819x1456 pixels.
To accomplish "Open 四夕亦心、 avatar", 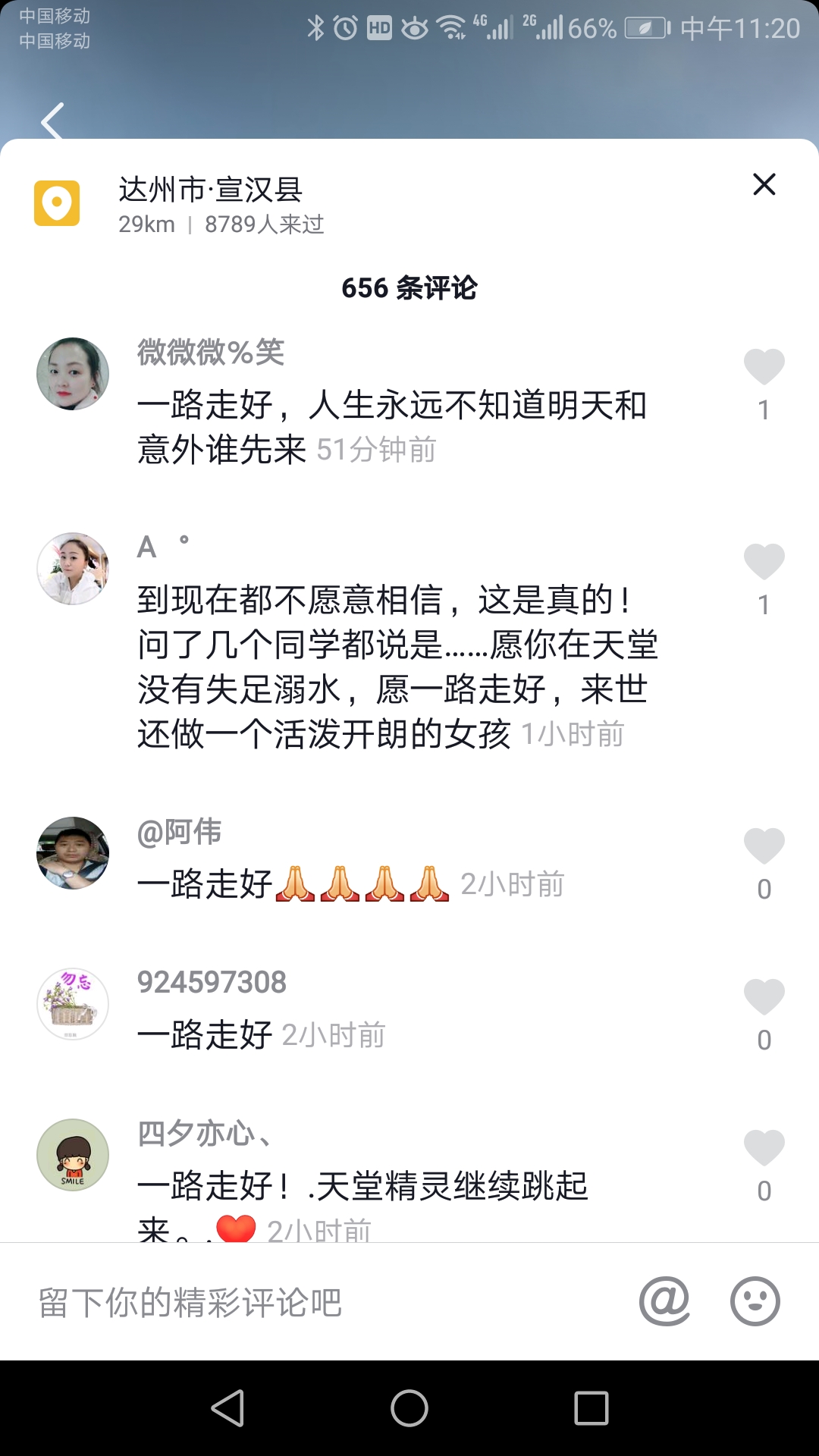I will pos(73,1155).
